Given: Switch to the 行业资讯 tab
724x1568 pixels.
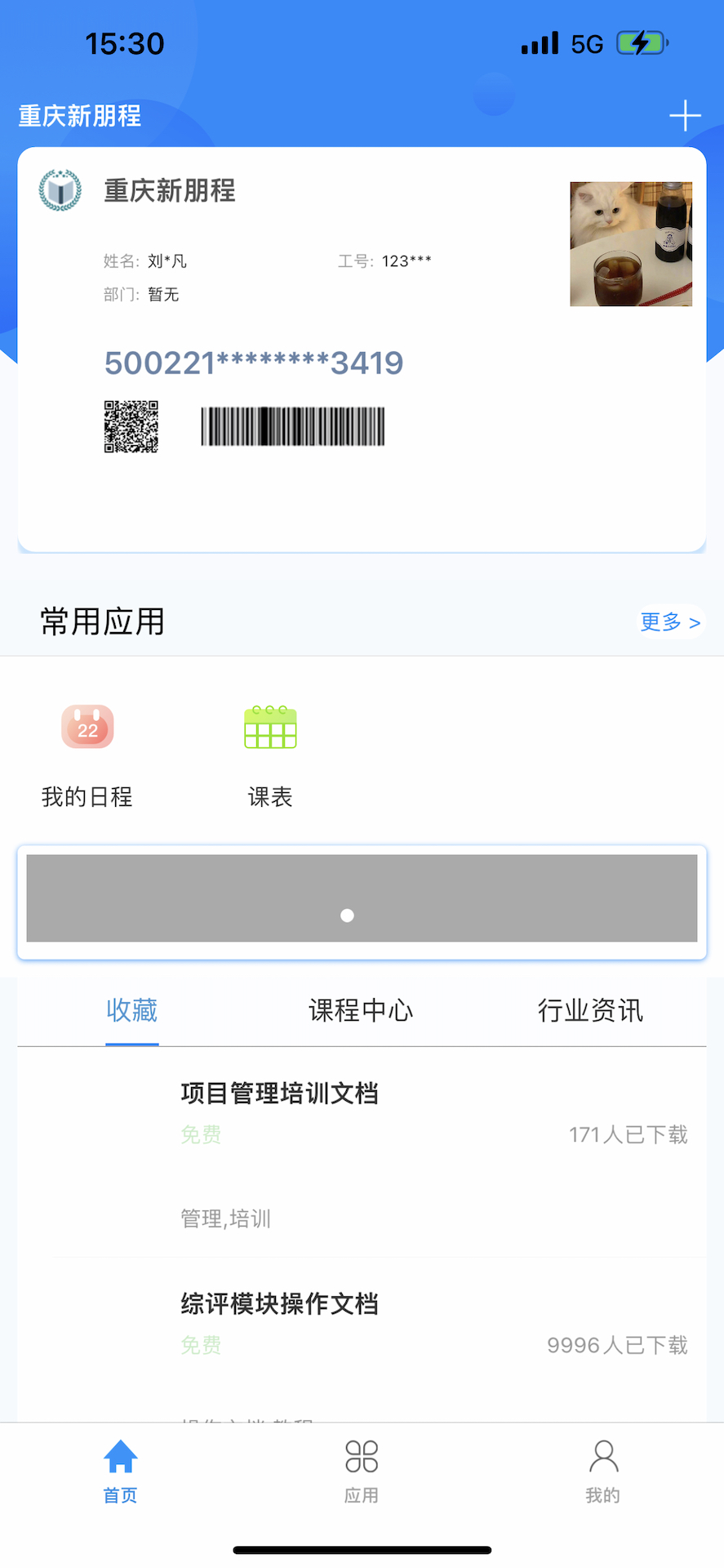Looking at the screenshot, I should tap(590, 1010).
